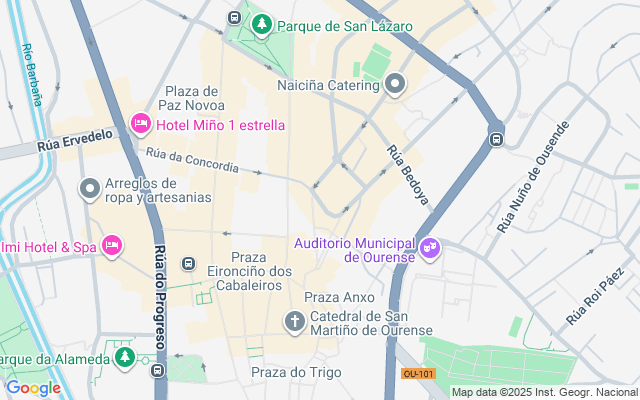Open the transit stop near Rúa Nuño de Ousende

click(495, 139)
